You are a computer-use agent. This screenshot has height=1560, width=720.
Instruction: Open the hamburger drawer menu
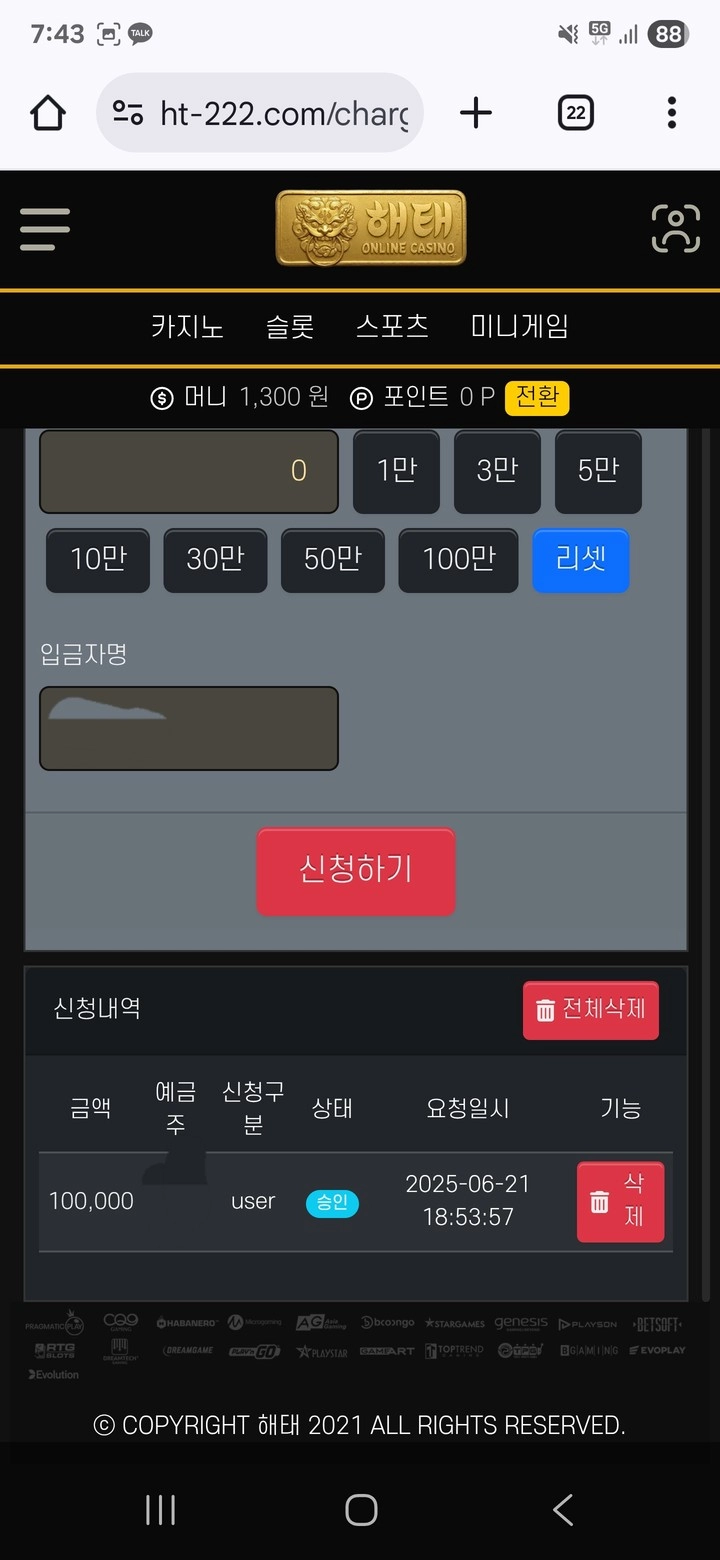click(45, 229)
